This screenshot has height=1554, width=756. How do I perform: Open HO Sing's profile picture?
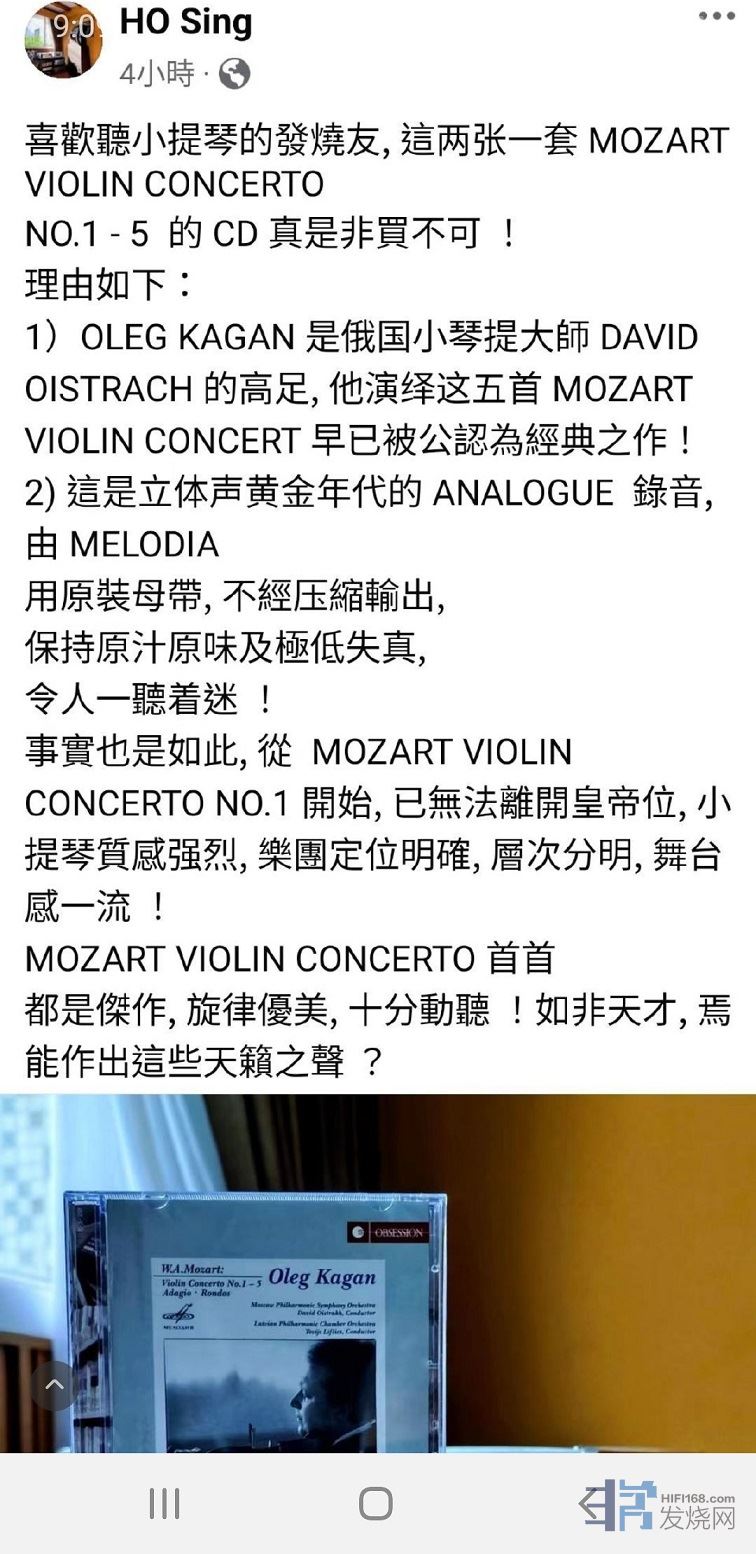[62, 38]
